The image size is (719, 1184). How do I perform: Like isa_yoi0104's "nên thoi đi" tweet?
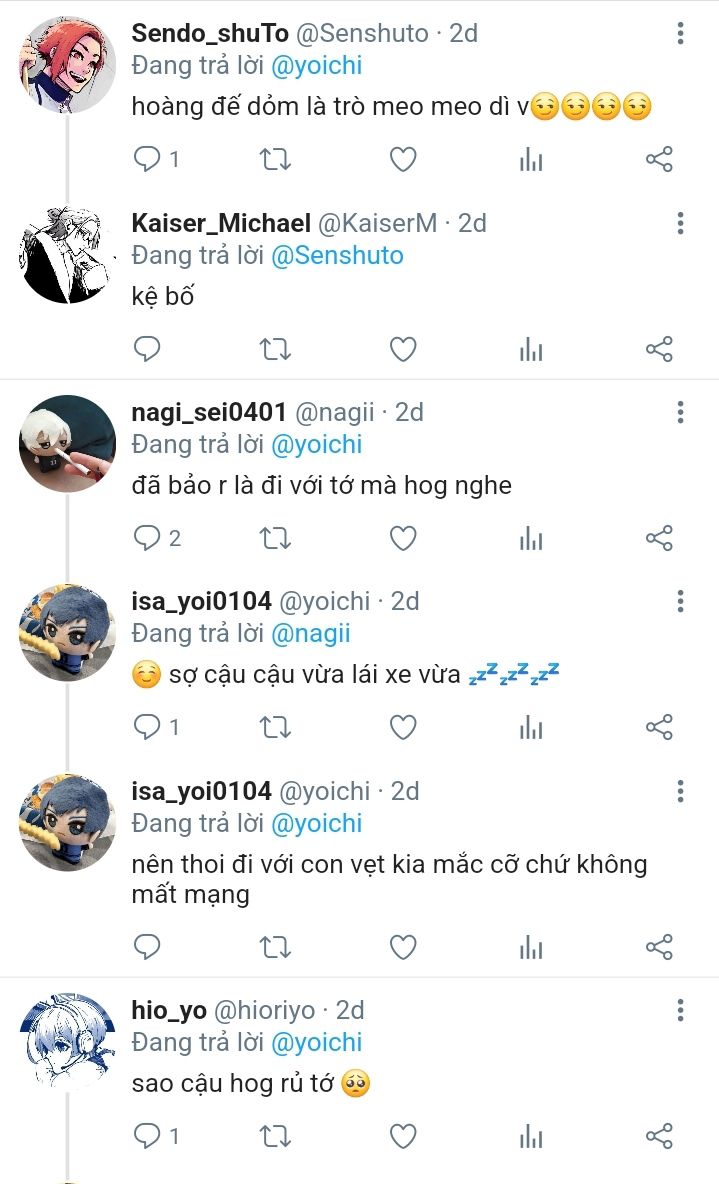(403, 946)
